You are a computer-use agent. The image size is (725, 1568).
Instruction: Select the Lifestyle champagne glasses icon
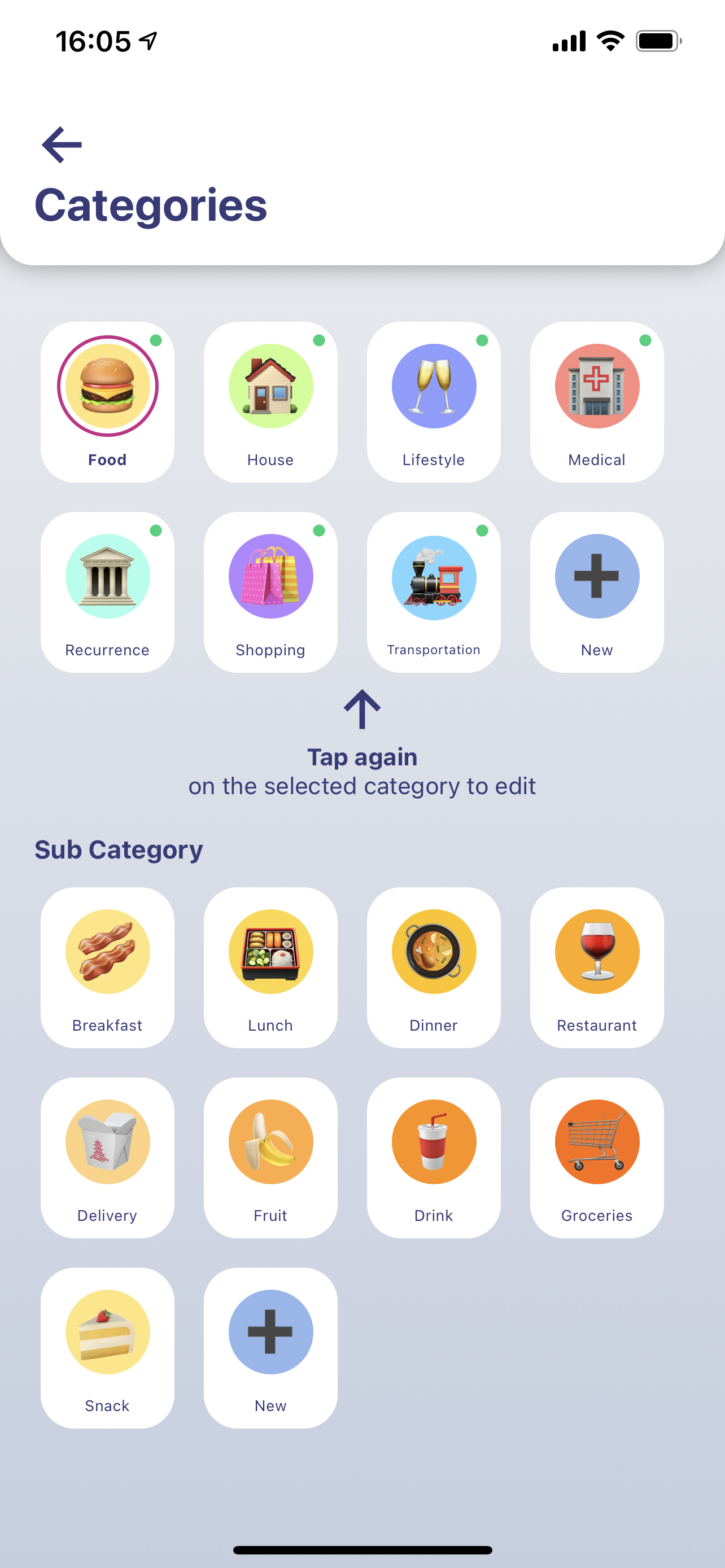pos(434,386)
